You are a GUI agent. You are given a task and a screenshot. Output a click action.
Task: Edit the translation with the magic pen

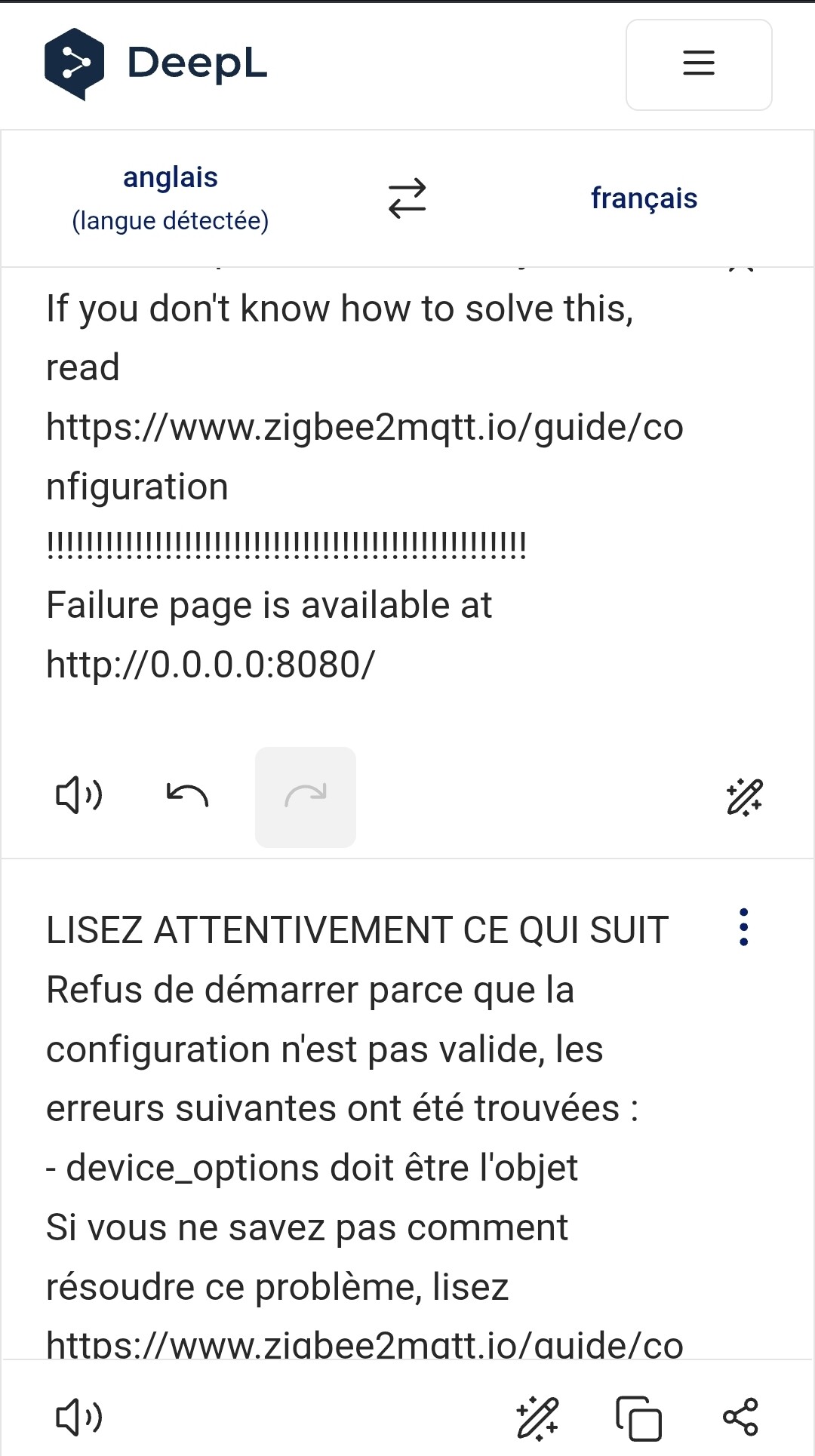pos(537,1418)
